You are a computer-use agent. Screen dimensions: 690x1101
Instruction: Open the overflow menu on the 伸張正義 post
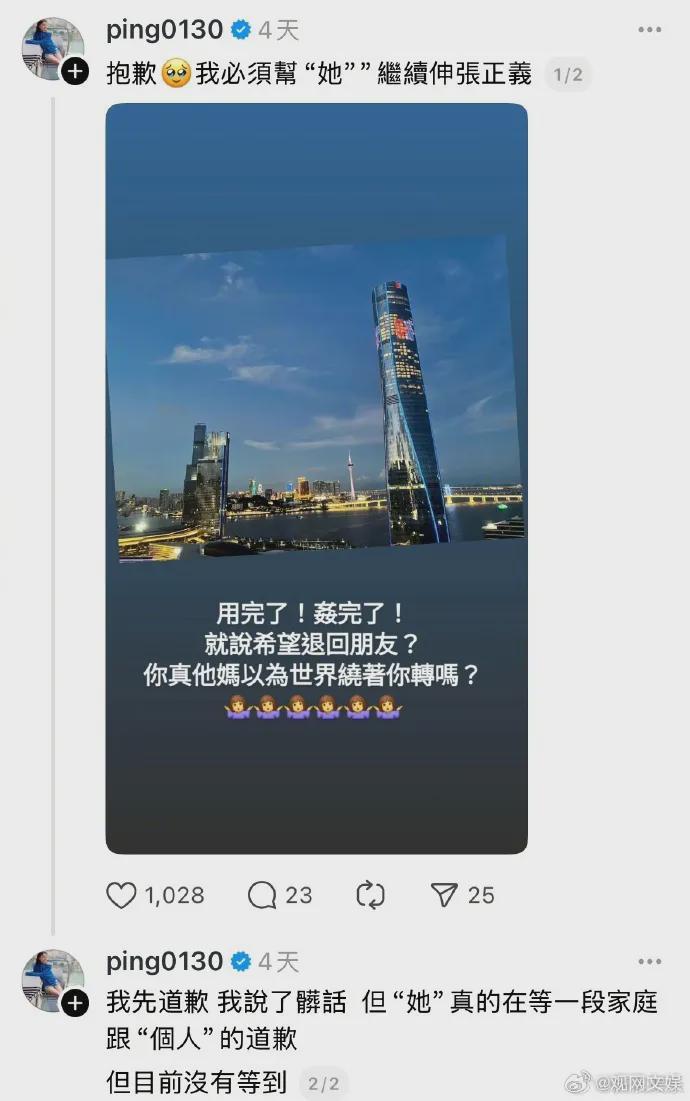(x=650, y=30)
